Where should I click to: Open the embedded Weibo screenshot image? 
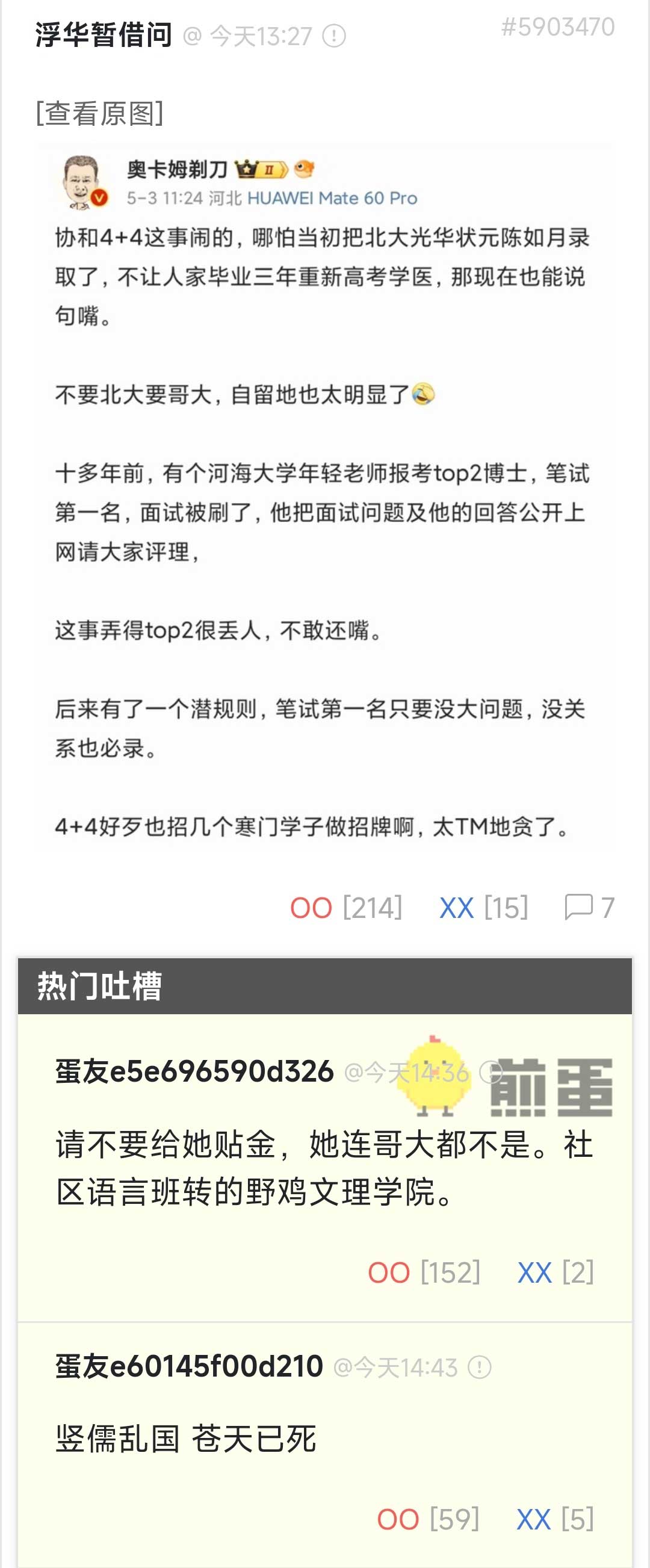325,499
